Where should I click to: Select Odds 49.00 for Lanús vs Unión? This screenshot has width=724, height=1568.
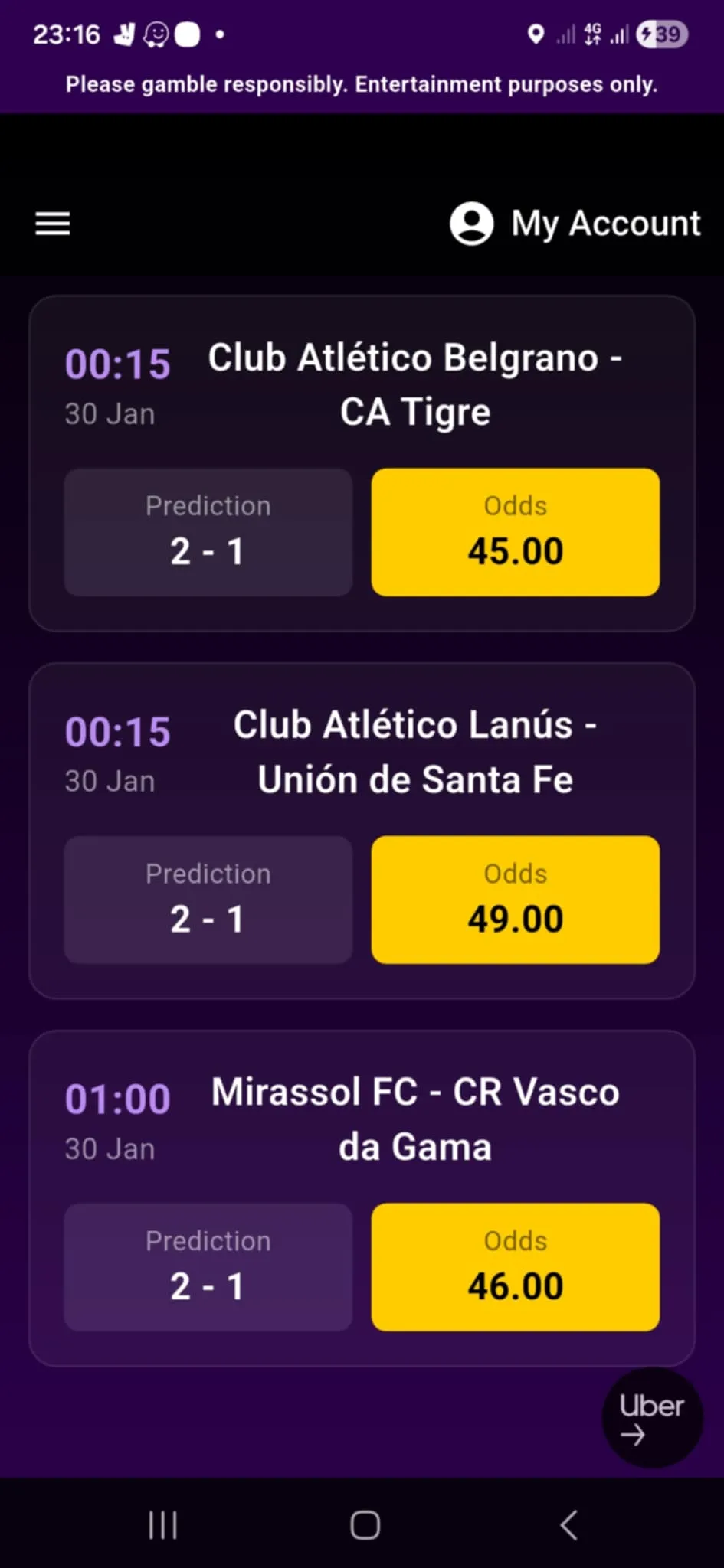pos(515,899)
